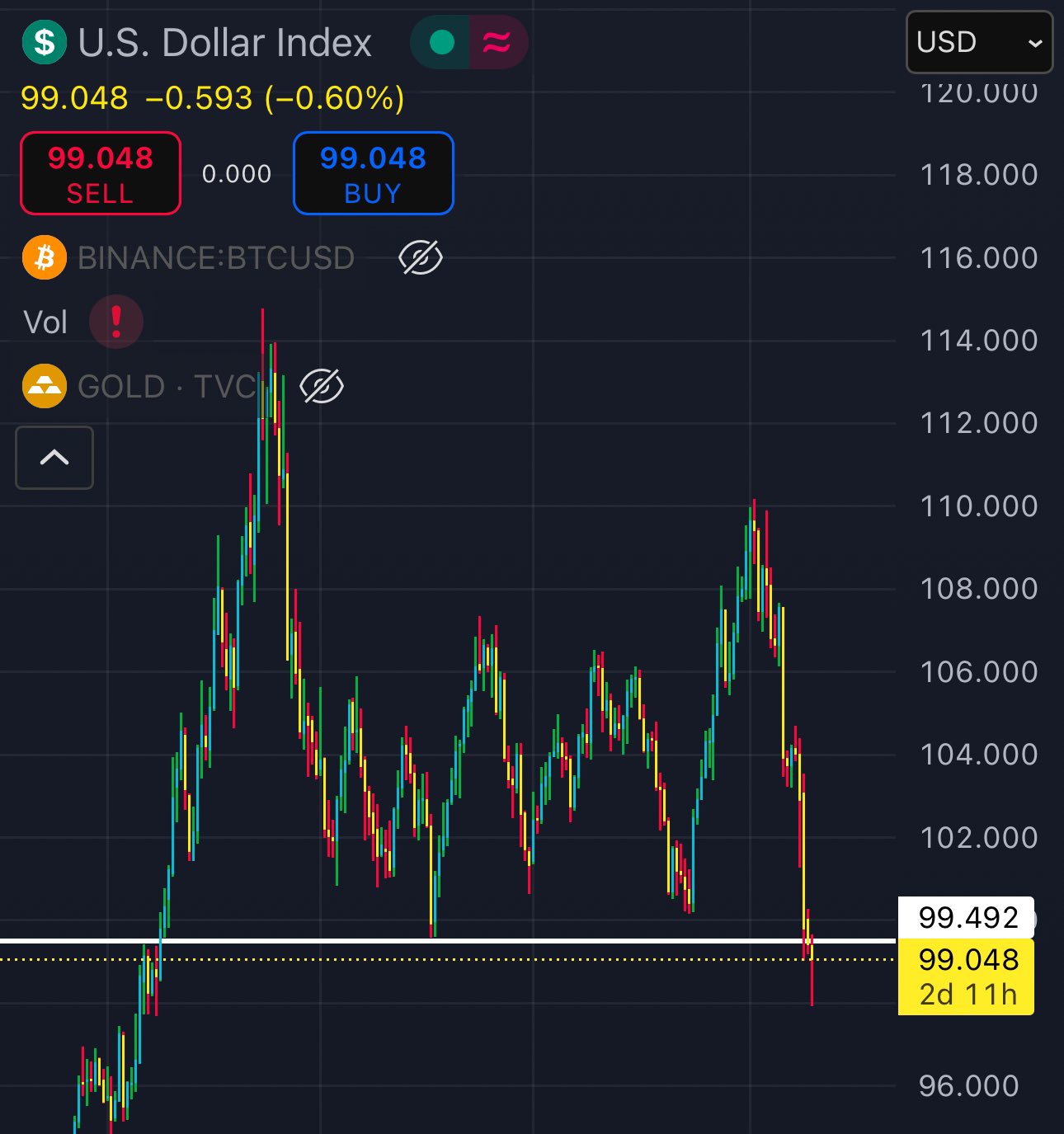Image resolution: width=1064 pixels, height=1134 pixels.
Task: Open the USD currency dropdown
Action: pyautogui.click(x=979, y=42)
